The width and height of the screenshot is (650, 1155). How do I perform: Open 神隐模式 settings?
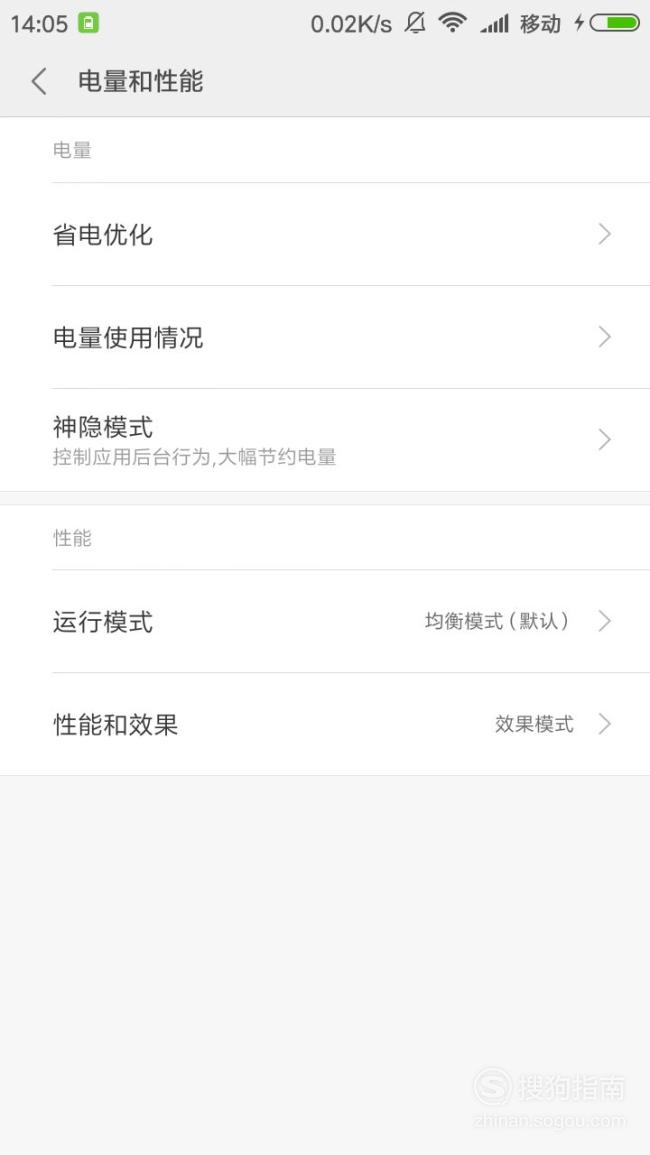325,440
